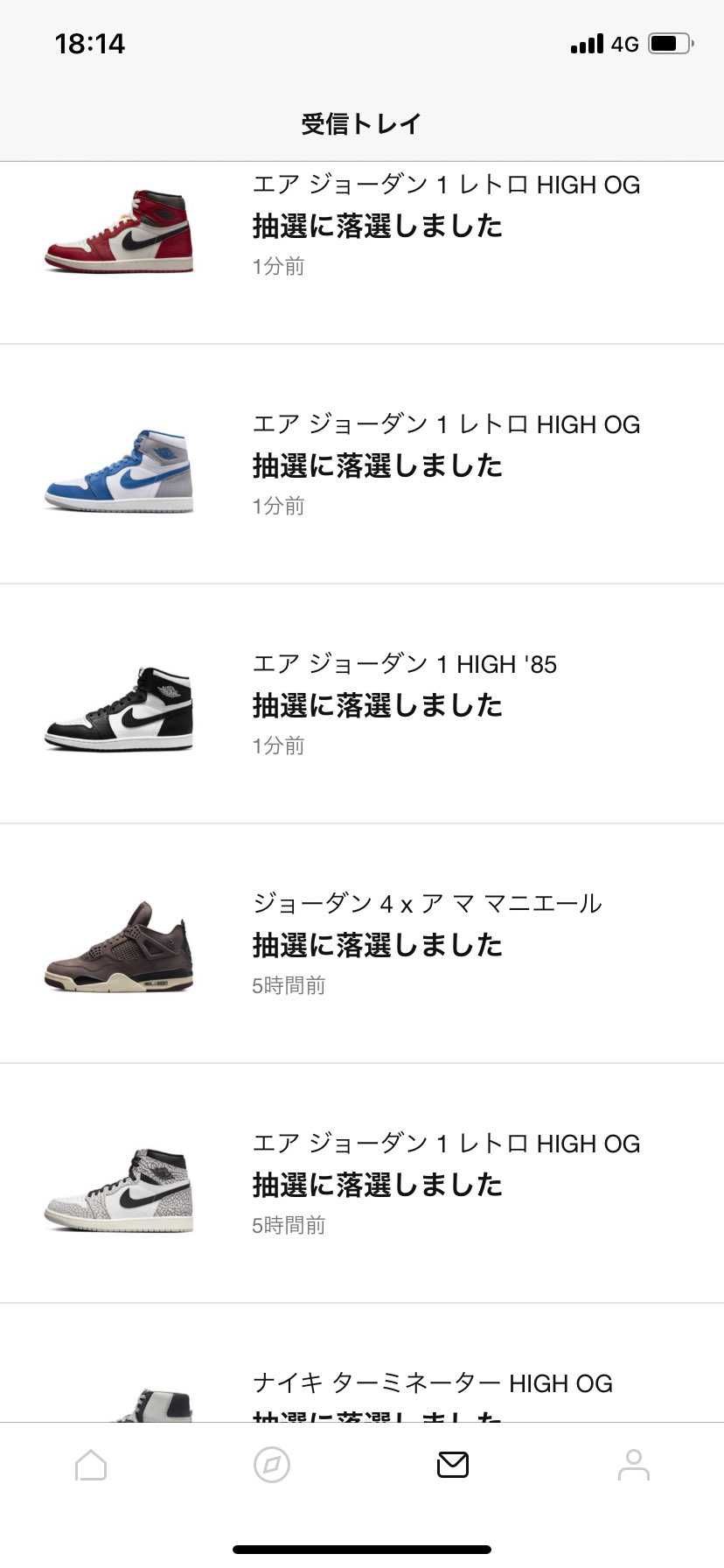Select the 受信トレイ header title
This screenshot has height=1568, width=724.
point(362,122)
